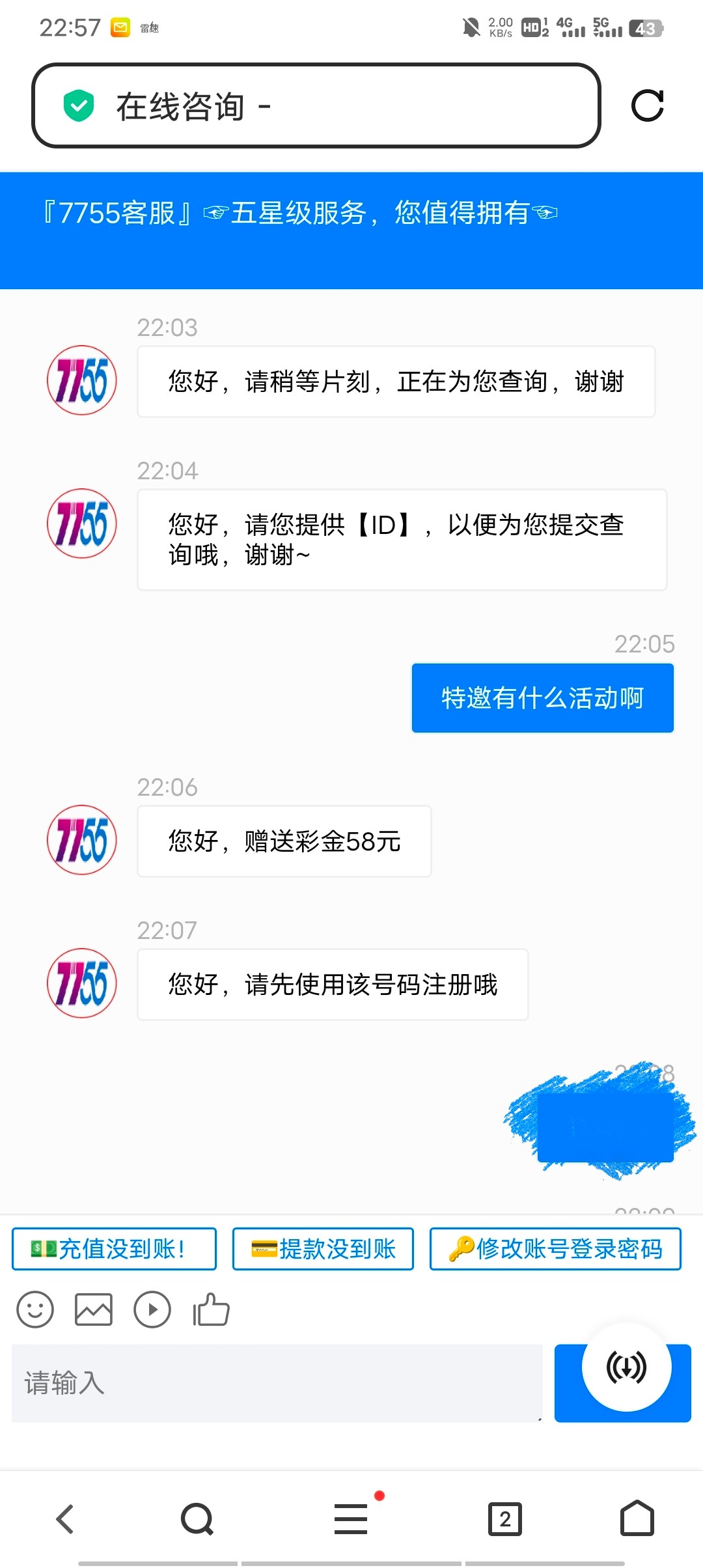Open the browser search
Screen dimensions: 703x1568
tap(197, 1519)
